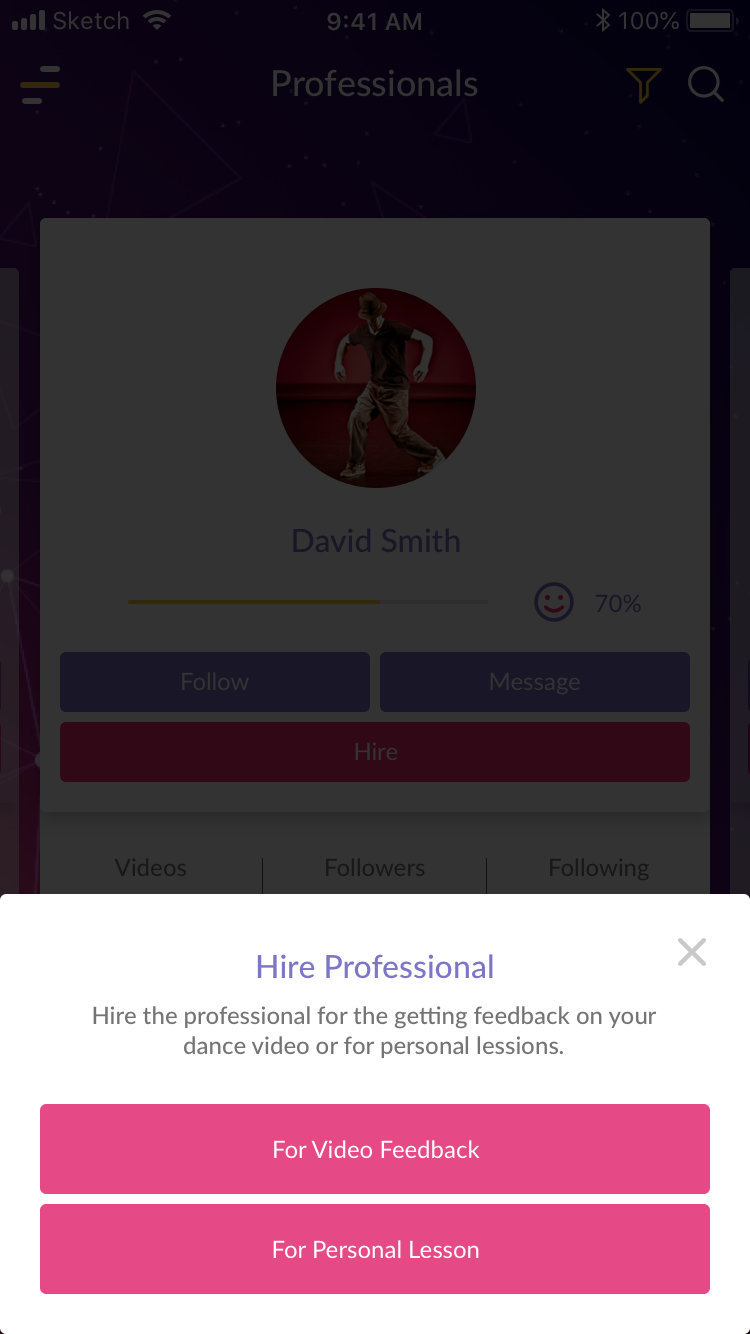Select For Personal Lesson option
750x1334 pixels.
tap(375, 1249)
